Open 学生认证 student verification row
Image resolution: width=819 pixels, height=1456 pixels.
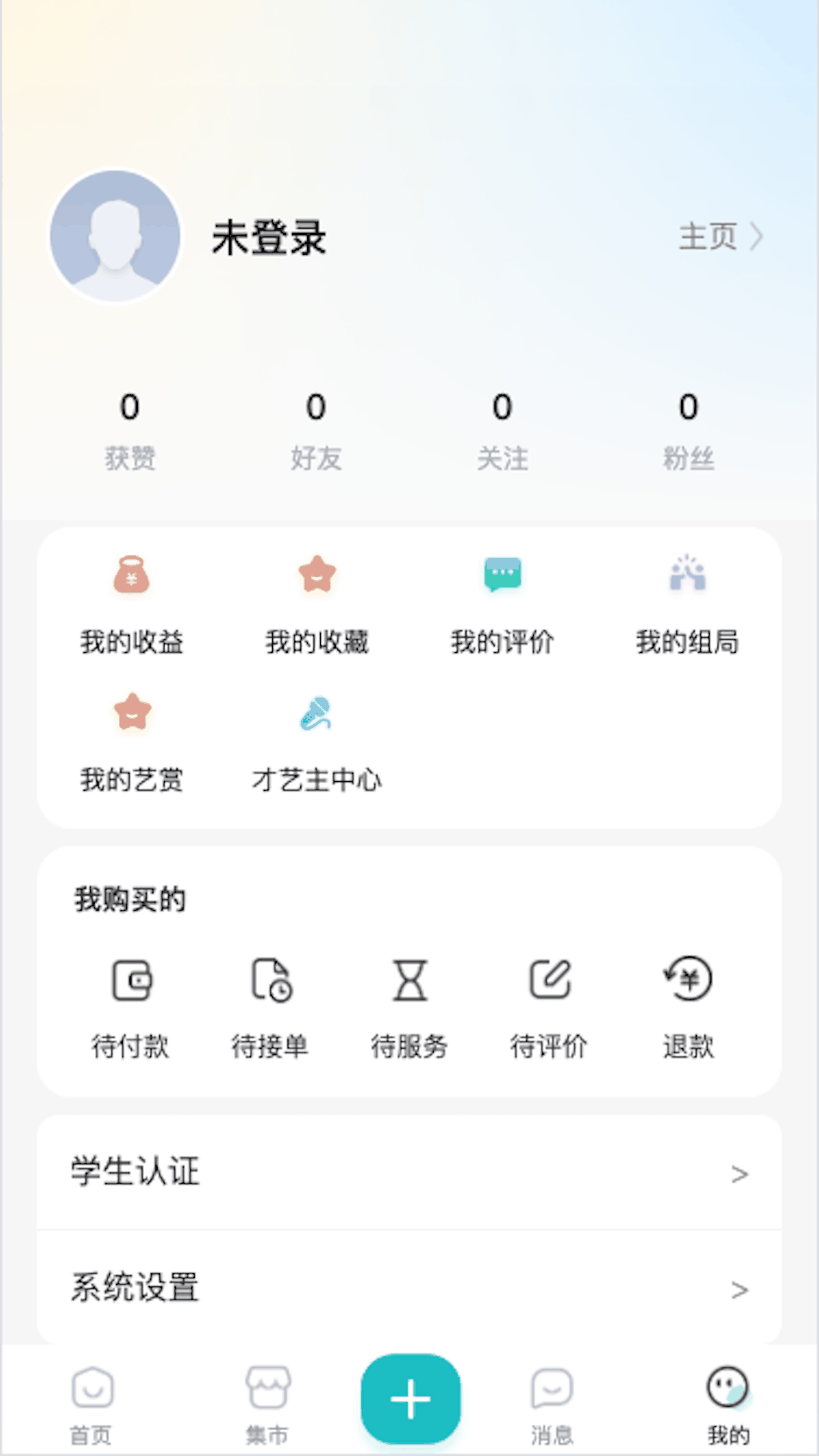(409, 1172)
